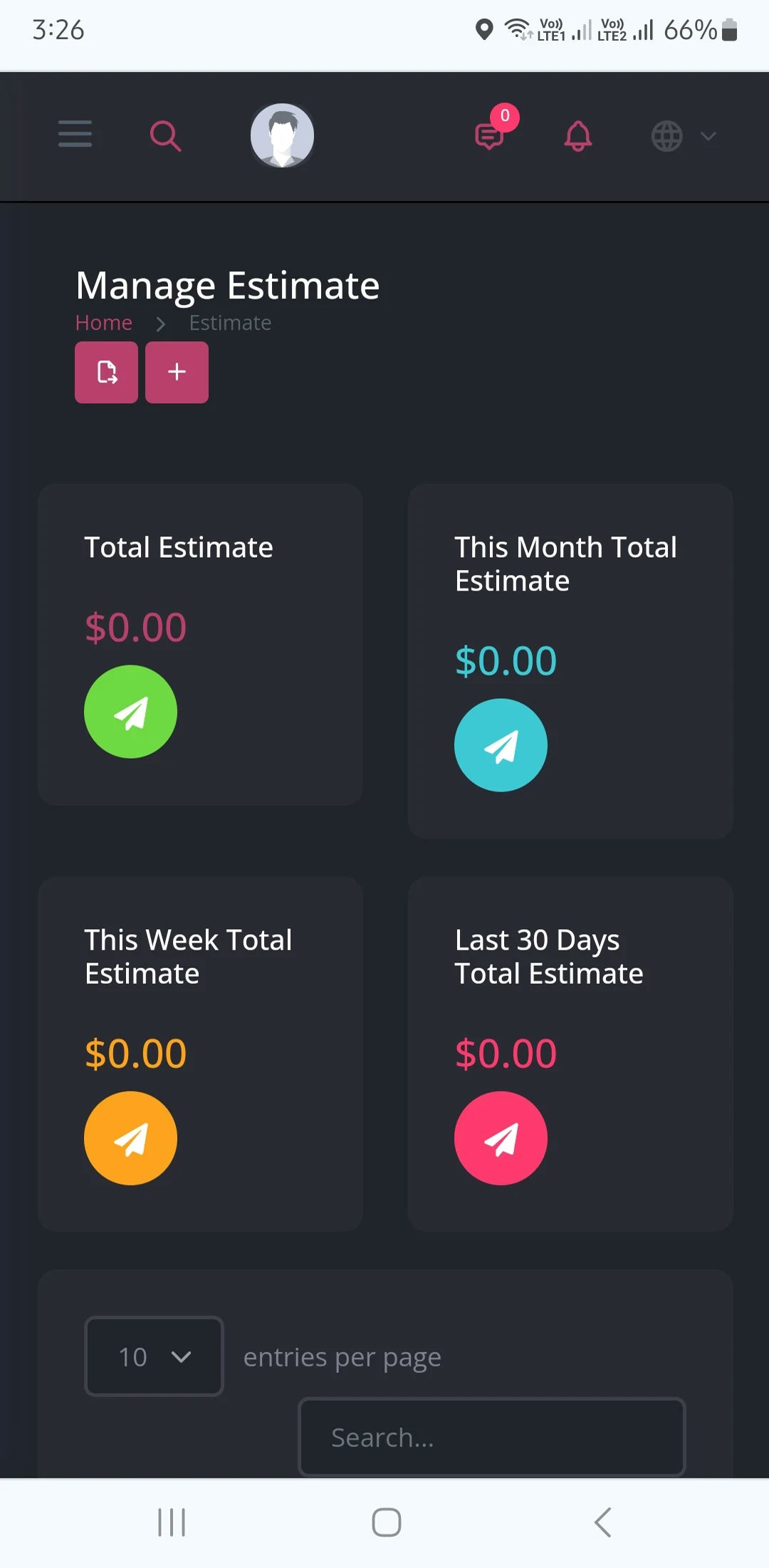Change the entries per page dropdown
This screenshot has height=1568, width=769.
click(154, 1356)
